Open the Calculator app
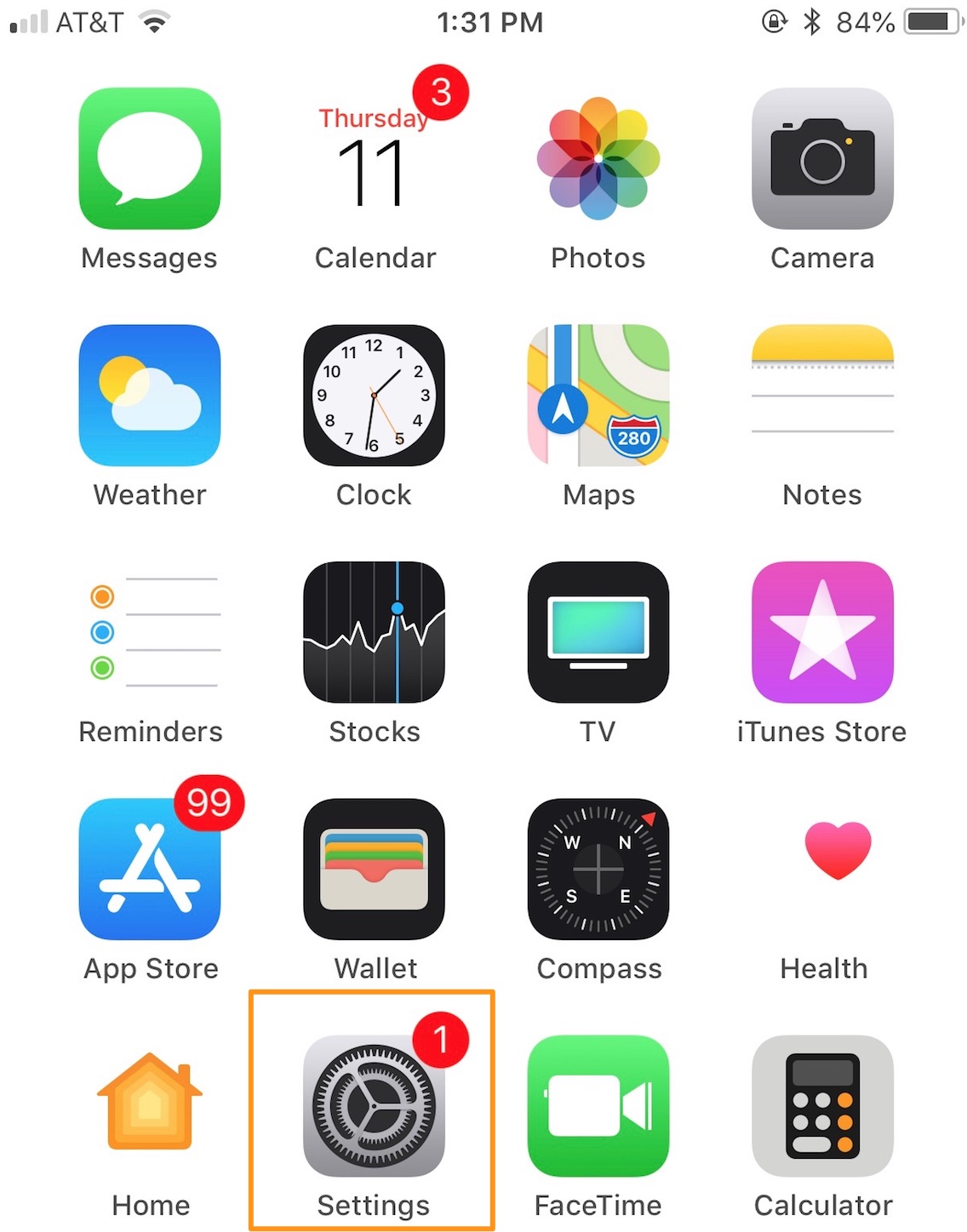 tap(822, 1105)
